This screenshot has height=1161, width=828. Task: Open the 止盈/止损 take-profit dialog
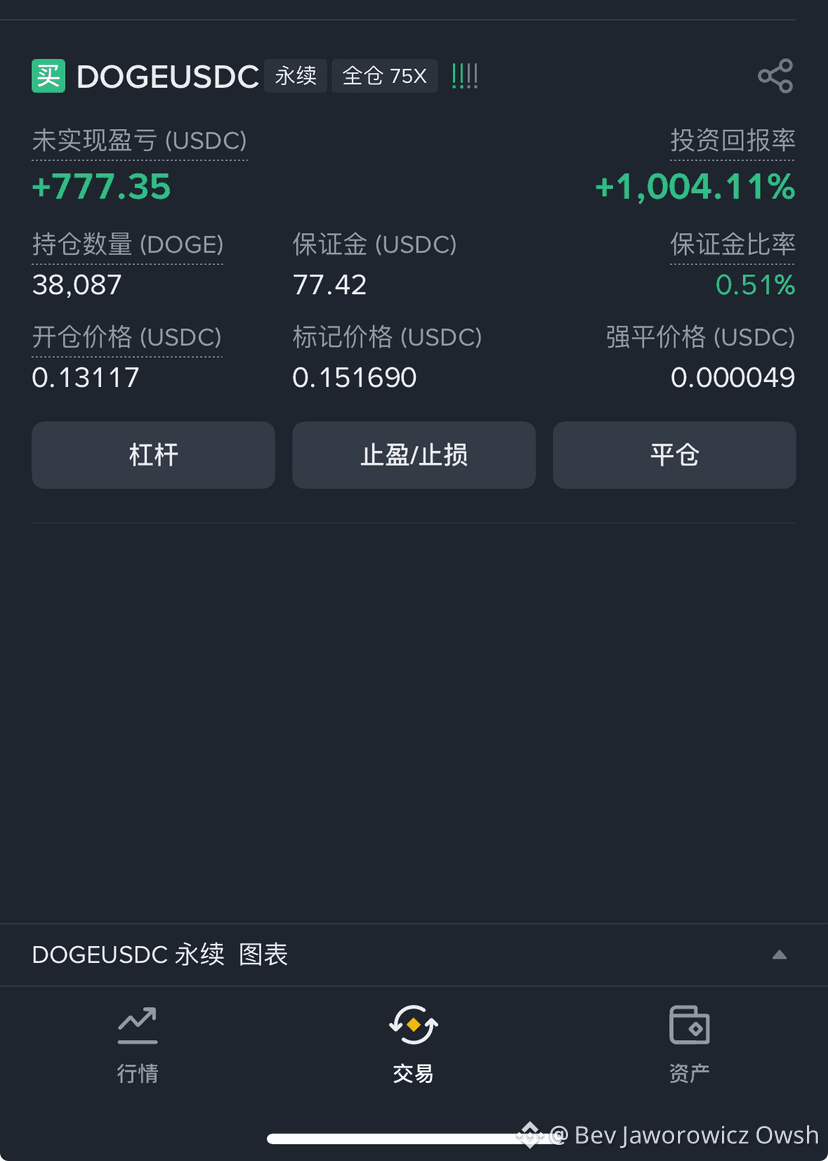pyautogui.click(x=413, y=455)
